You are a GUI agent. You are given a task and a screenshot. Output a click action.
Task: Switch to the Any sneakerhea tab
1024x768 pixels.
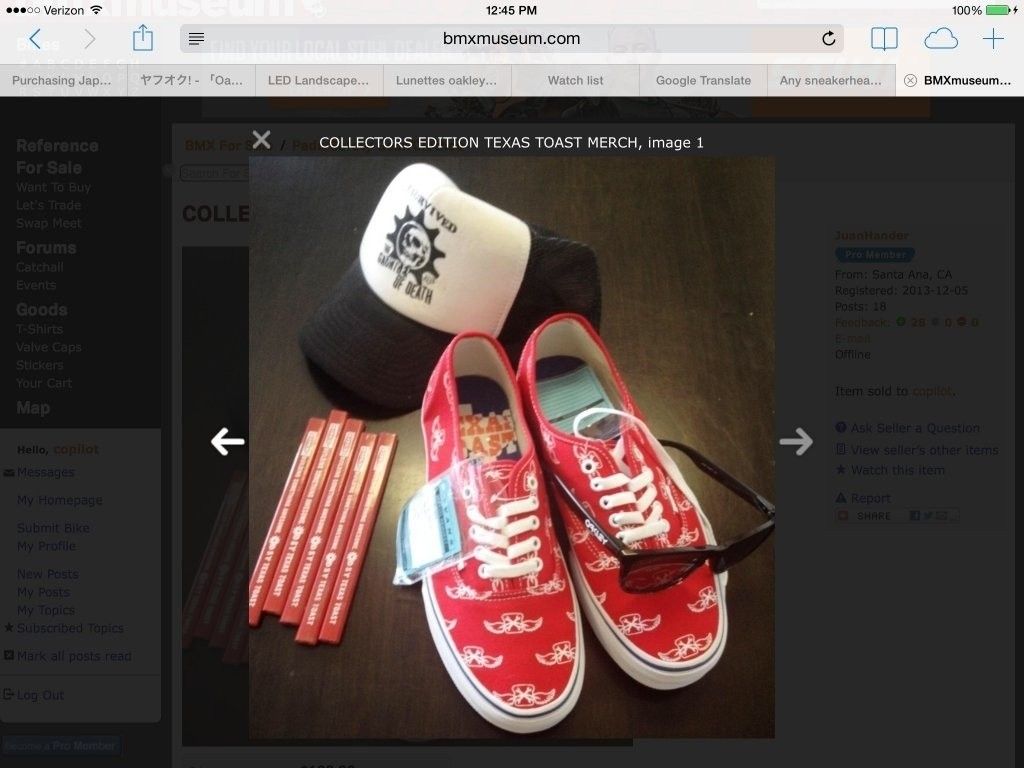(x=831, y=80)
